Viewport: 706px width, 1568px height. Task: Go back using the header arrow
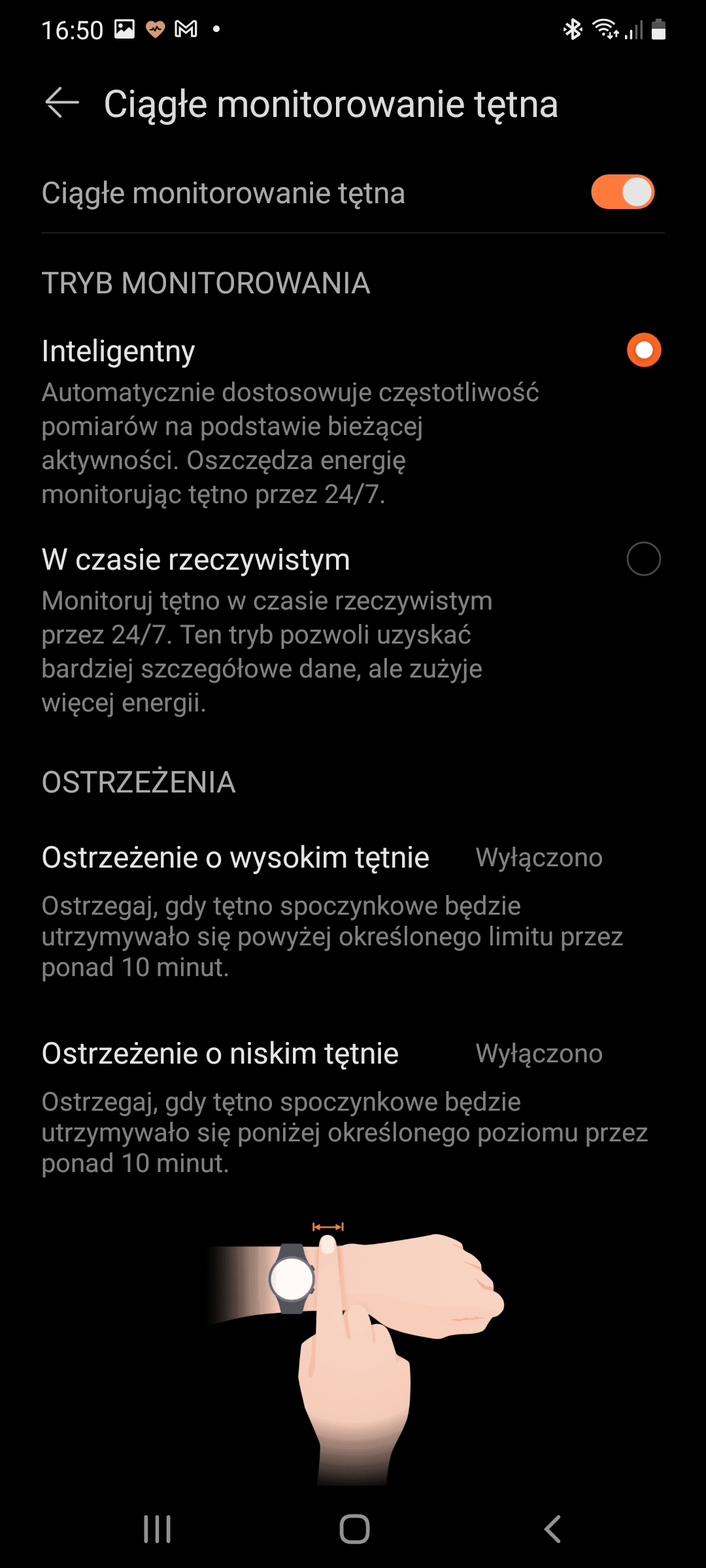pos(62,103)
